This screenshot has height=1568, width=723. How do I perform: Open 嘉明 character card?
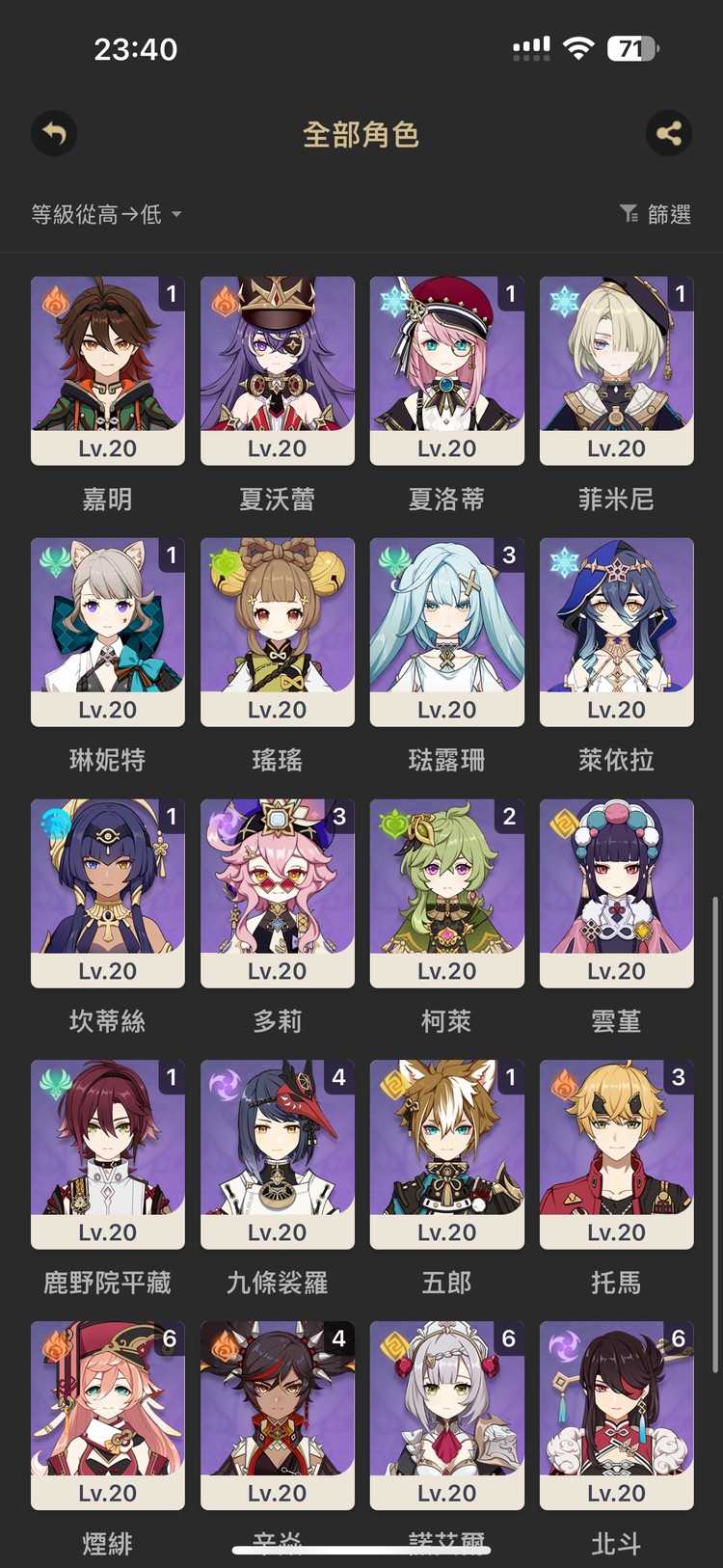[x=108, y=371]
